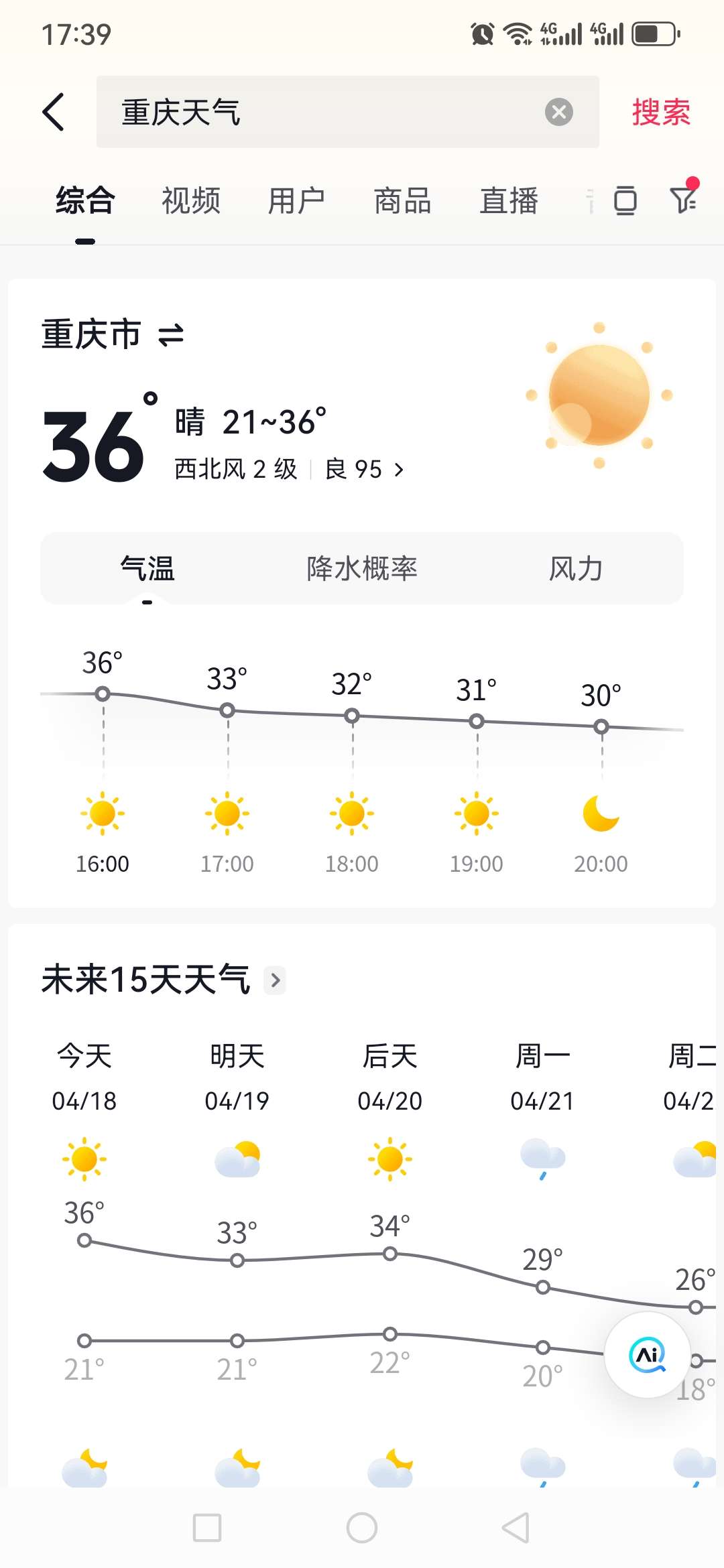Select the 综合 tab

85,200
